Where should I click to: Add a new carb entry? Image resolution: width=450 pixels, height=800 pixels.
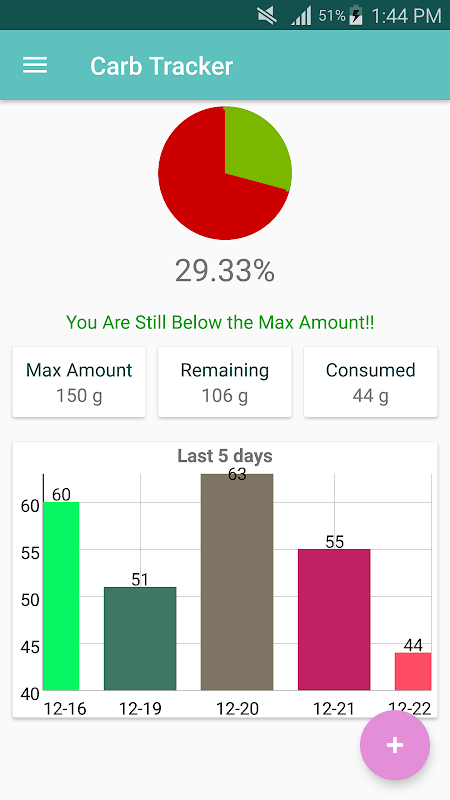[x=395, y=745]
